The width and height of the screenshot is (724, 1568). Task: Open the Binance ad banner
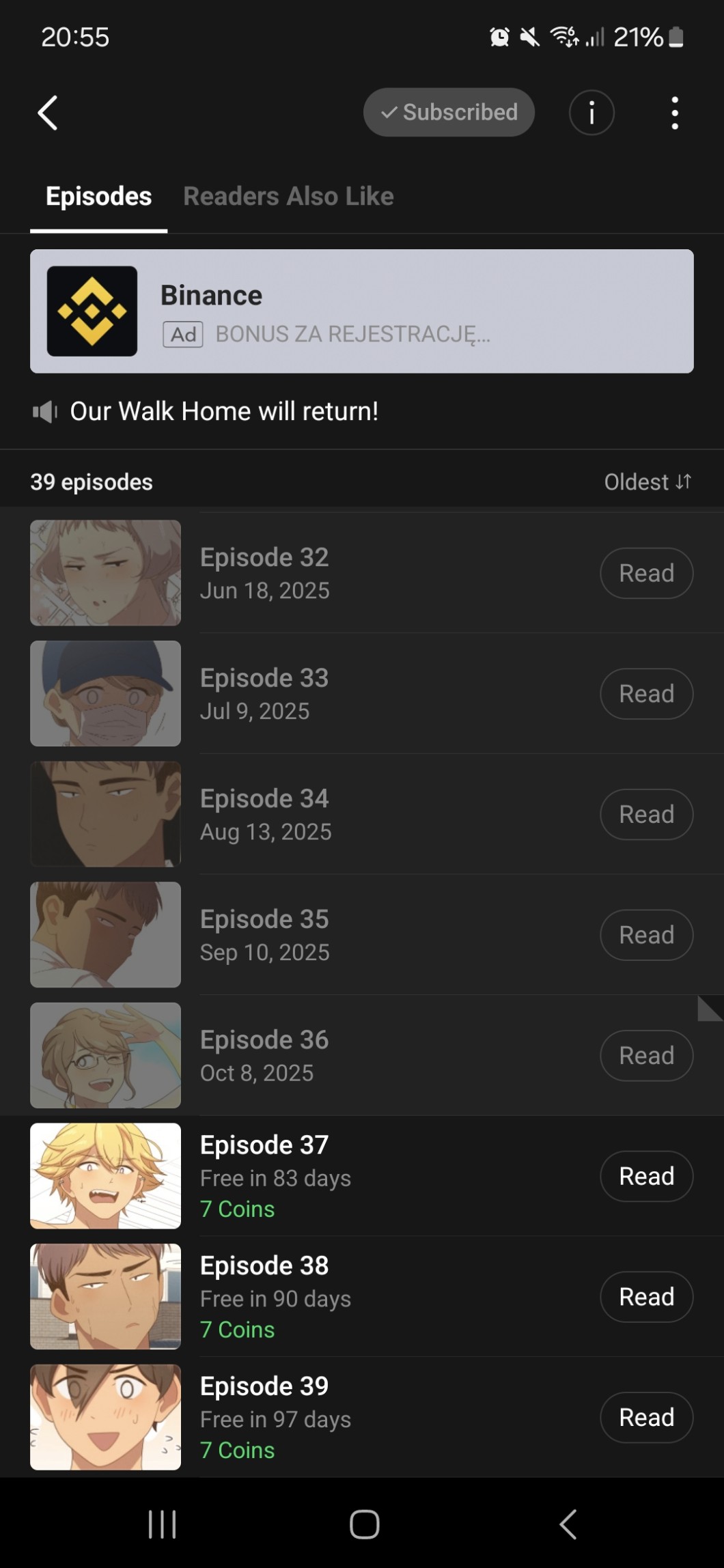pyautogui.click(x=361, y=311)
